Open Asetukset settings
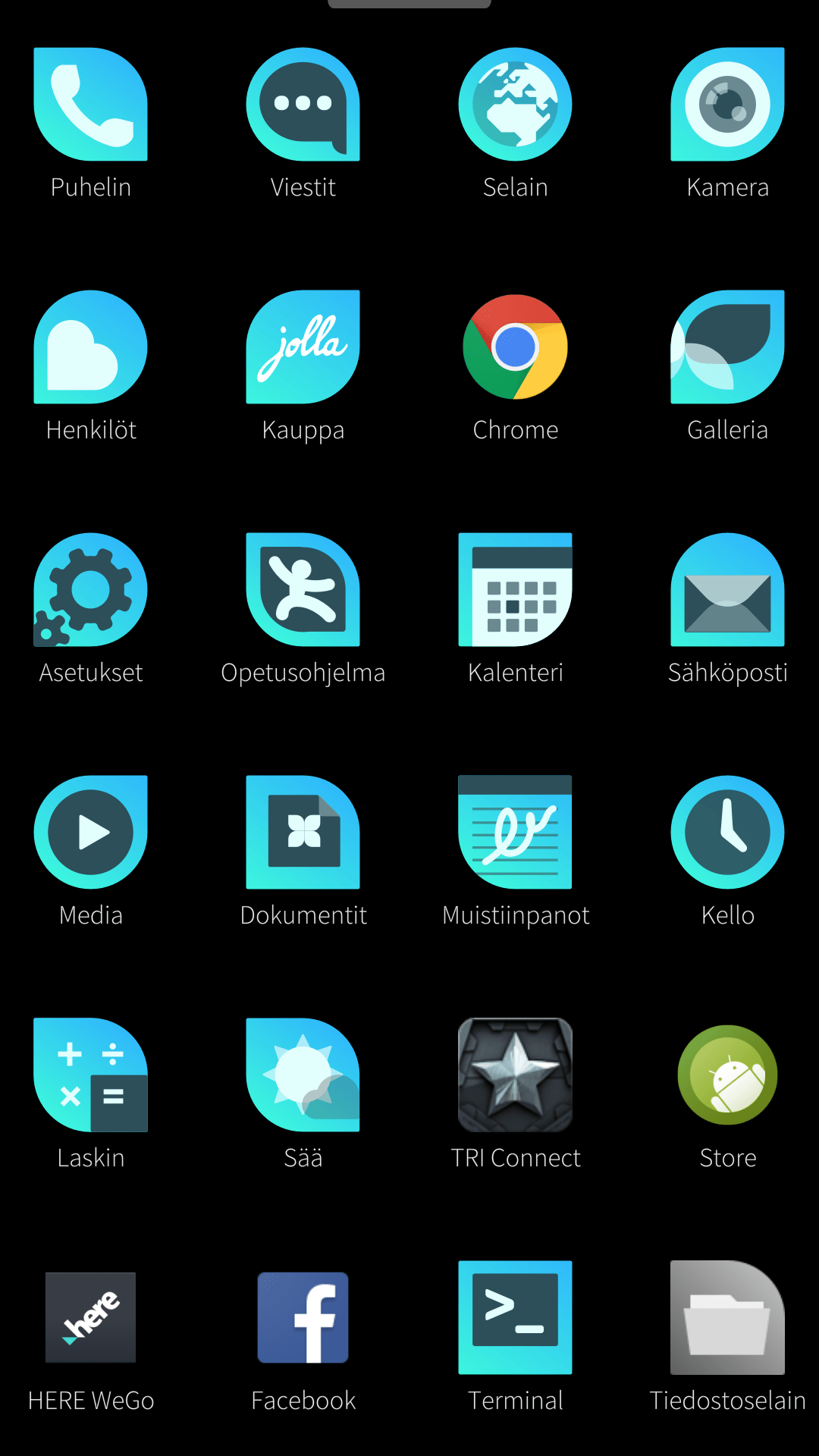The image size is (819, 1456). (91, 590)
